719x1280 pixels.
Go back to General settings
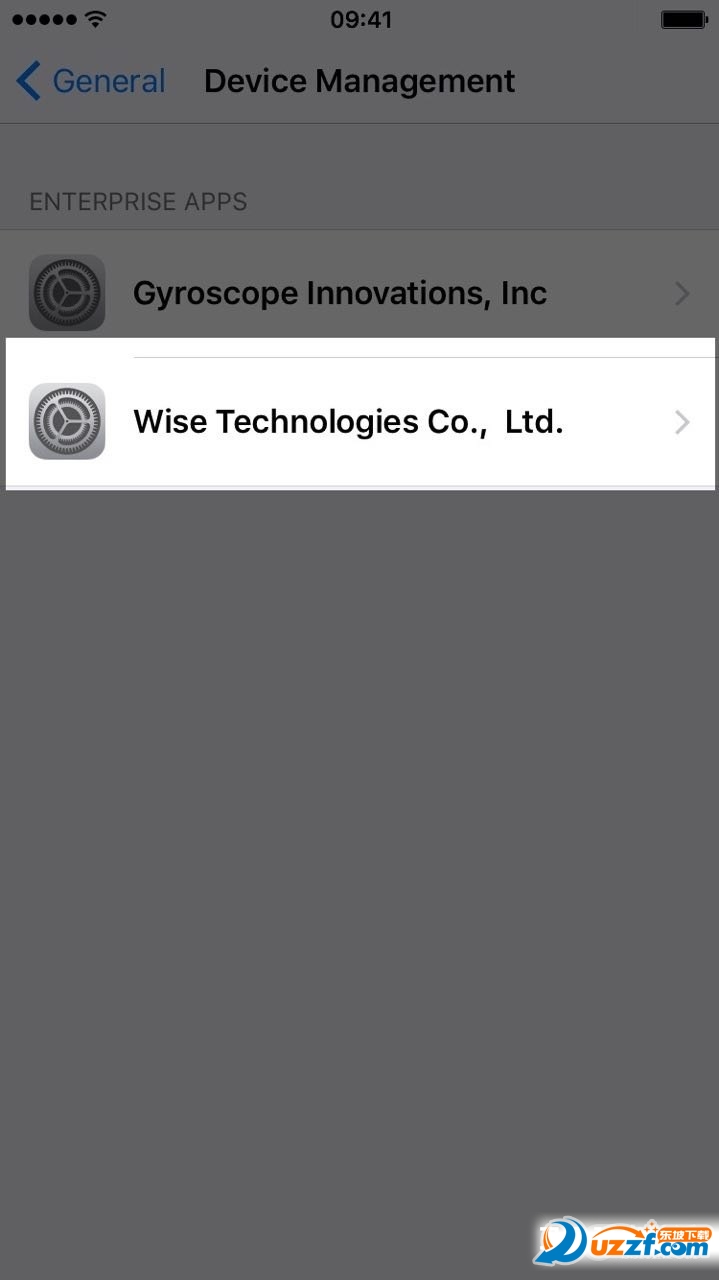click(x=90, y=81)
